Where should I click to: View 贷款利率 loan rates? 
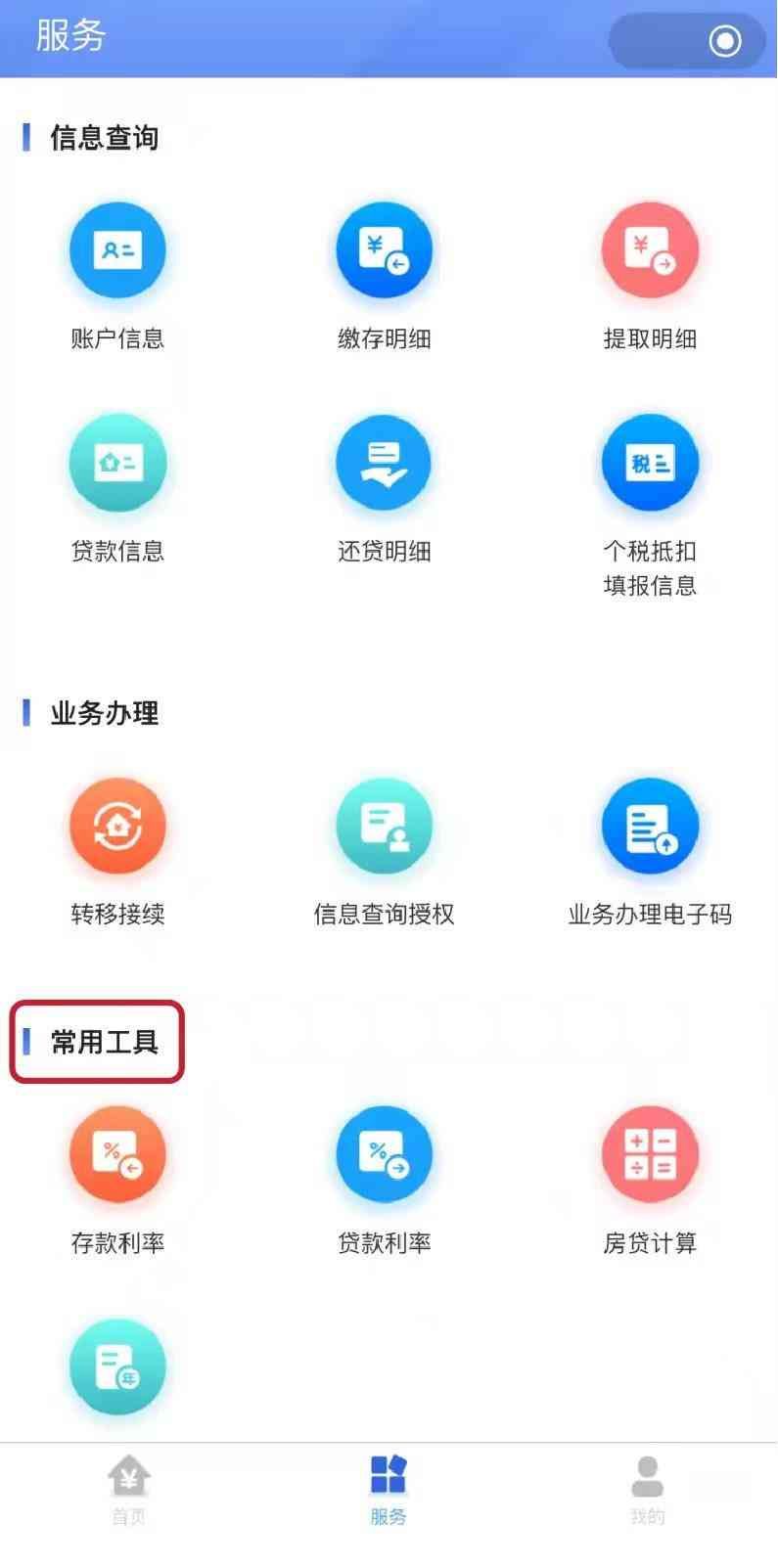[384, 1155]
